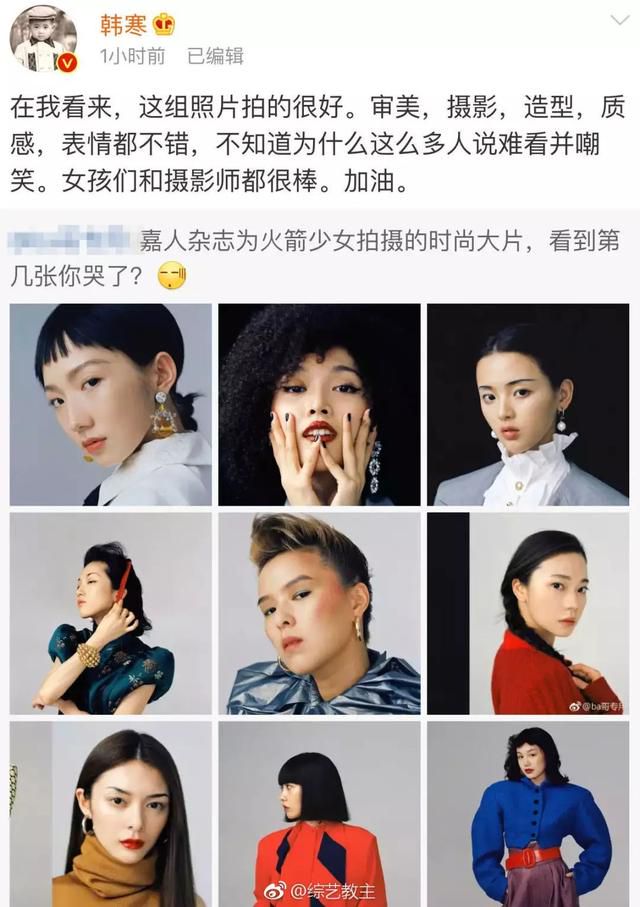Screen dimensions: 640x907
Task: Tap the username 韩寒
Action: click(x=118, y=25)
